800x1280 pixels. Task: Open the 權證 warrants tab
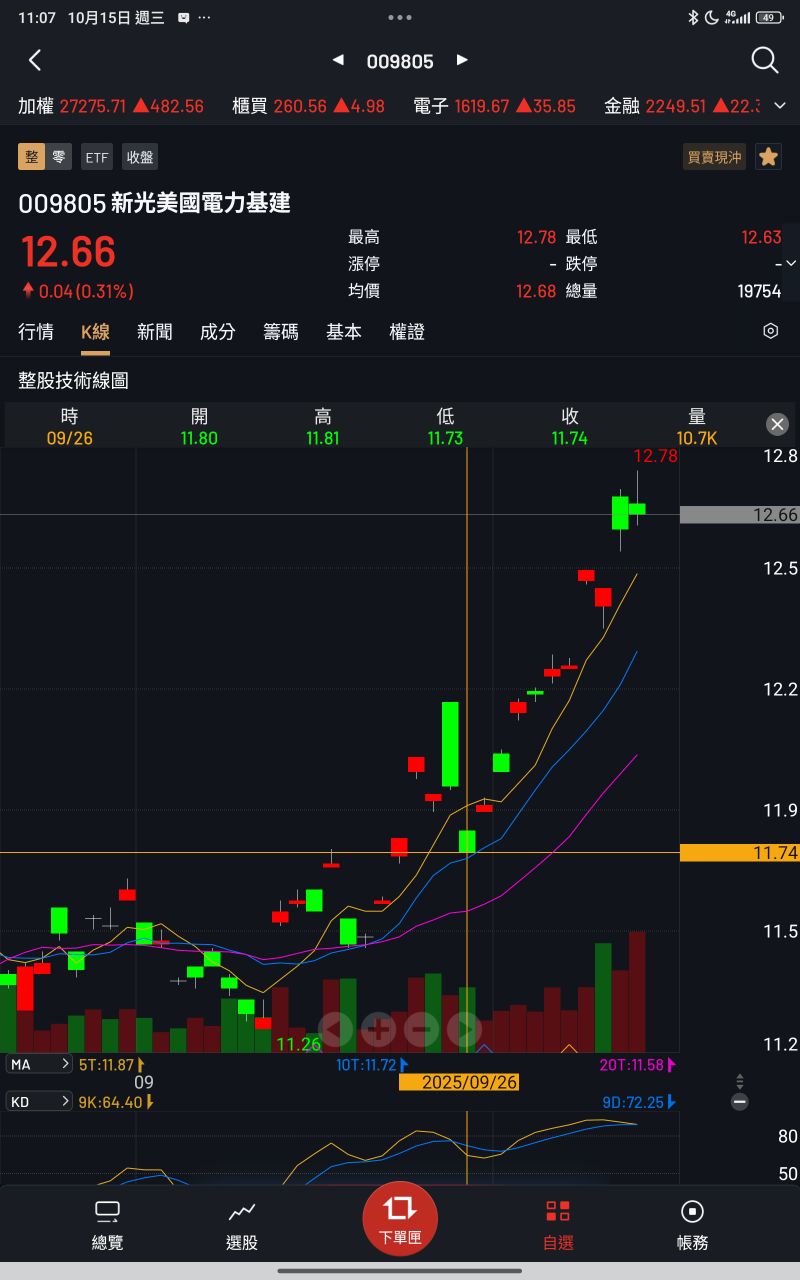(x=407, y=332)
